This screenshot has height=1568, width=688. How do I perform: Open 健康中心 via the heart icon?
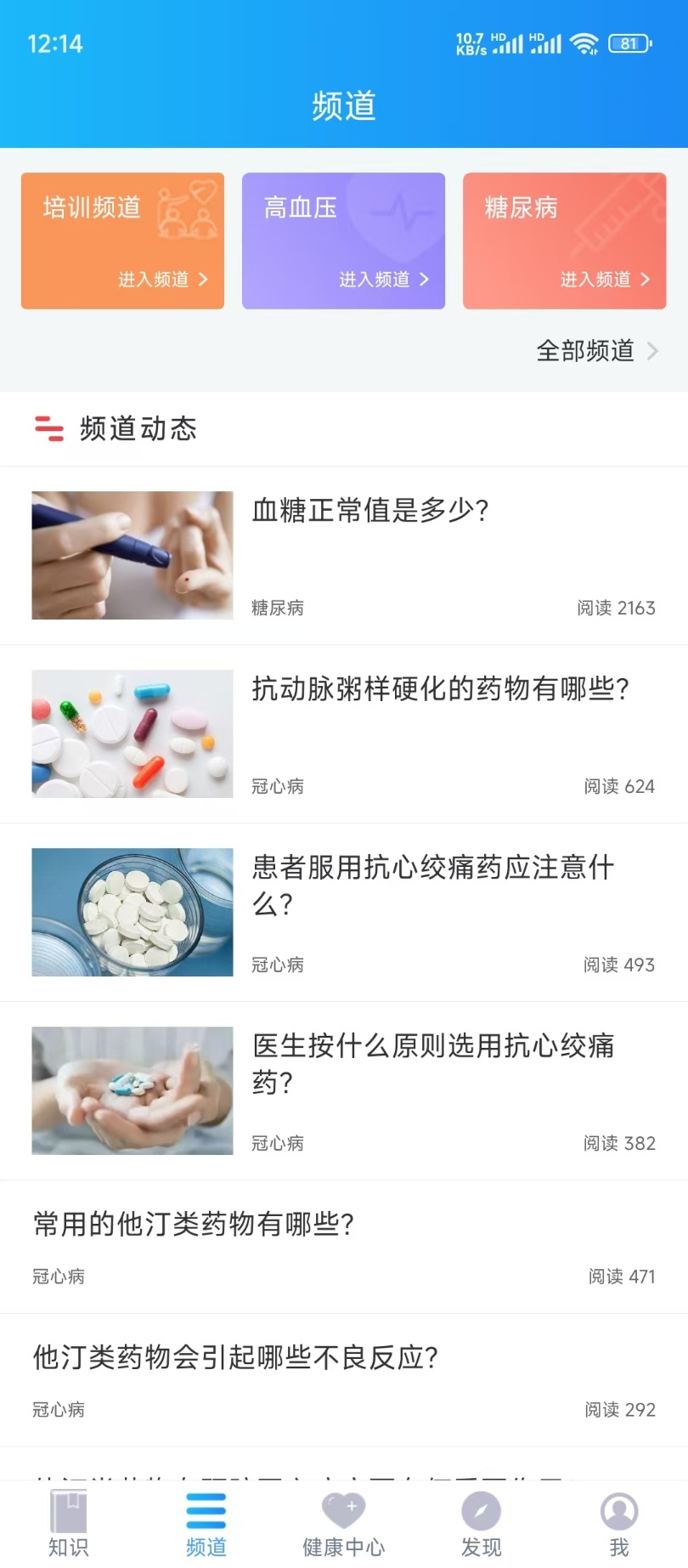[344, 1512]
